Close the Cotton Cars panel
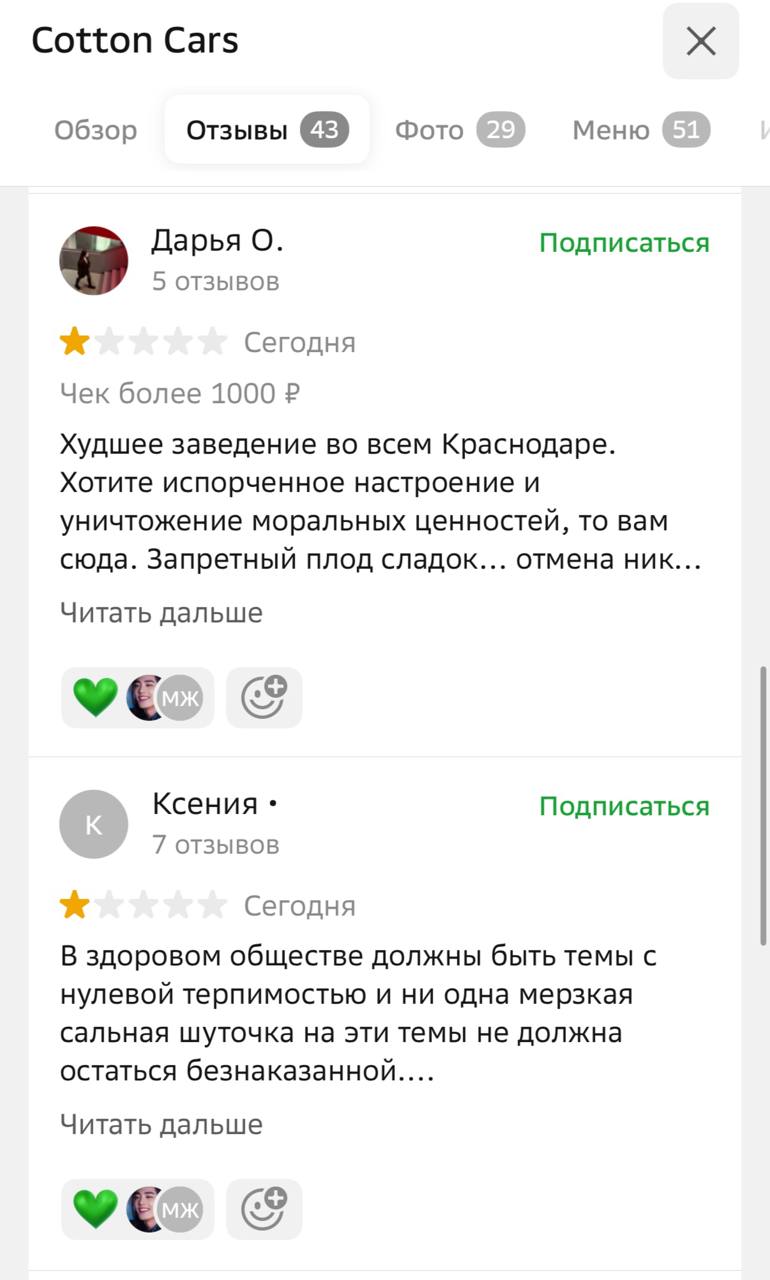This screenshot has height=1280, width=770. pos(700,41)
